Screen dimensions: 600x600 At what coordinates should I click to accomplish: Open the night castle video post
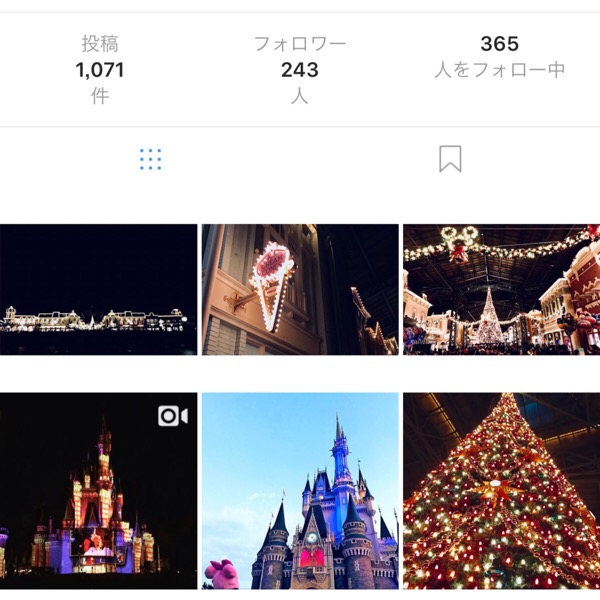(99, 490)
